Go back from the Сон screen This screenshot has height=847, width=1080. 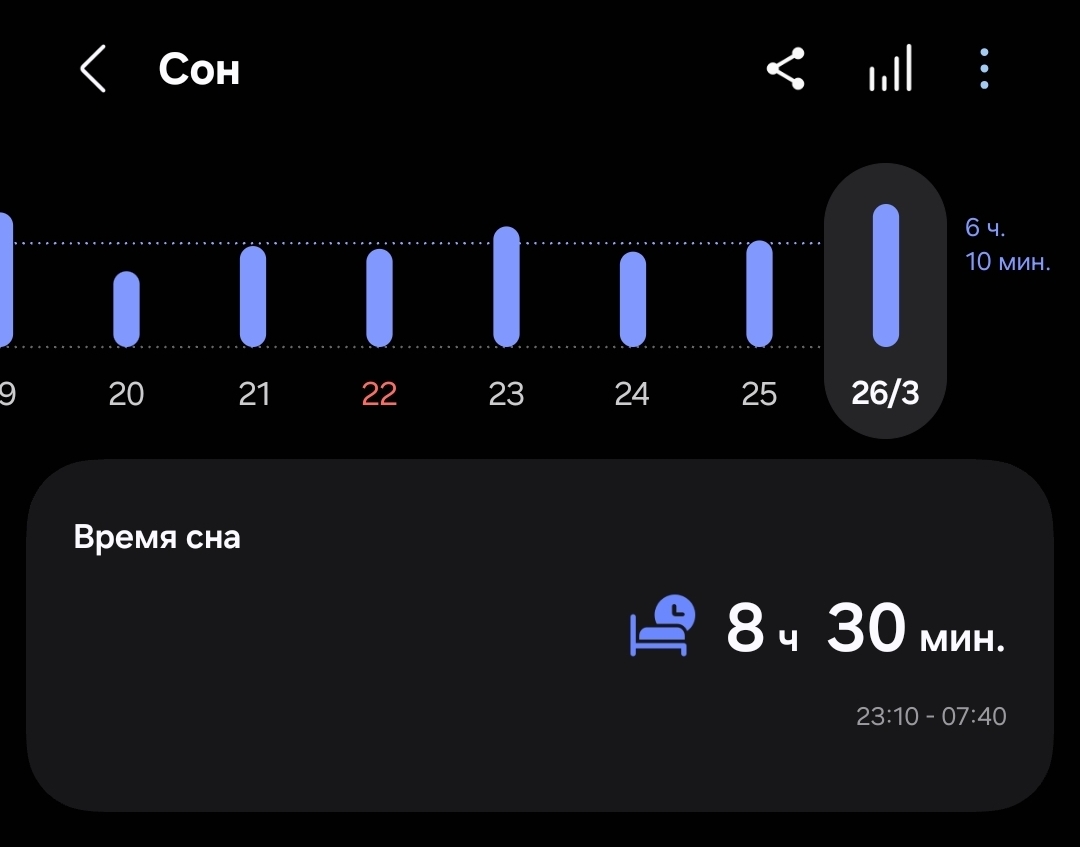(x=93, y=70)
